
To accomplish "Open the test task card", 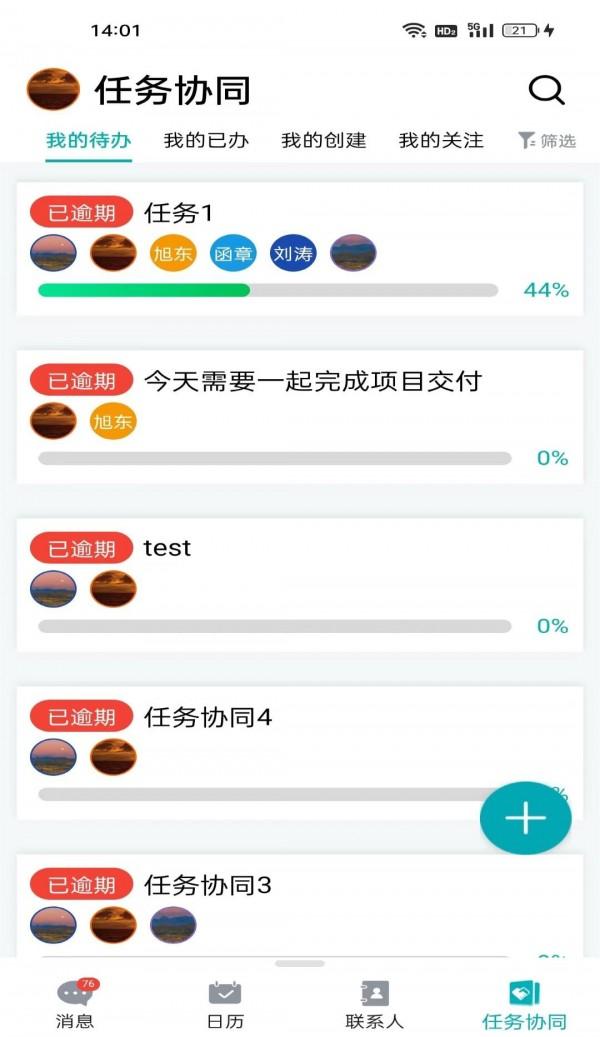I will (x=300, y=585).
